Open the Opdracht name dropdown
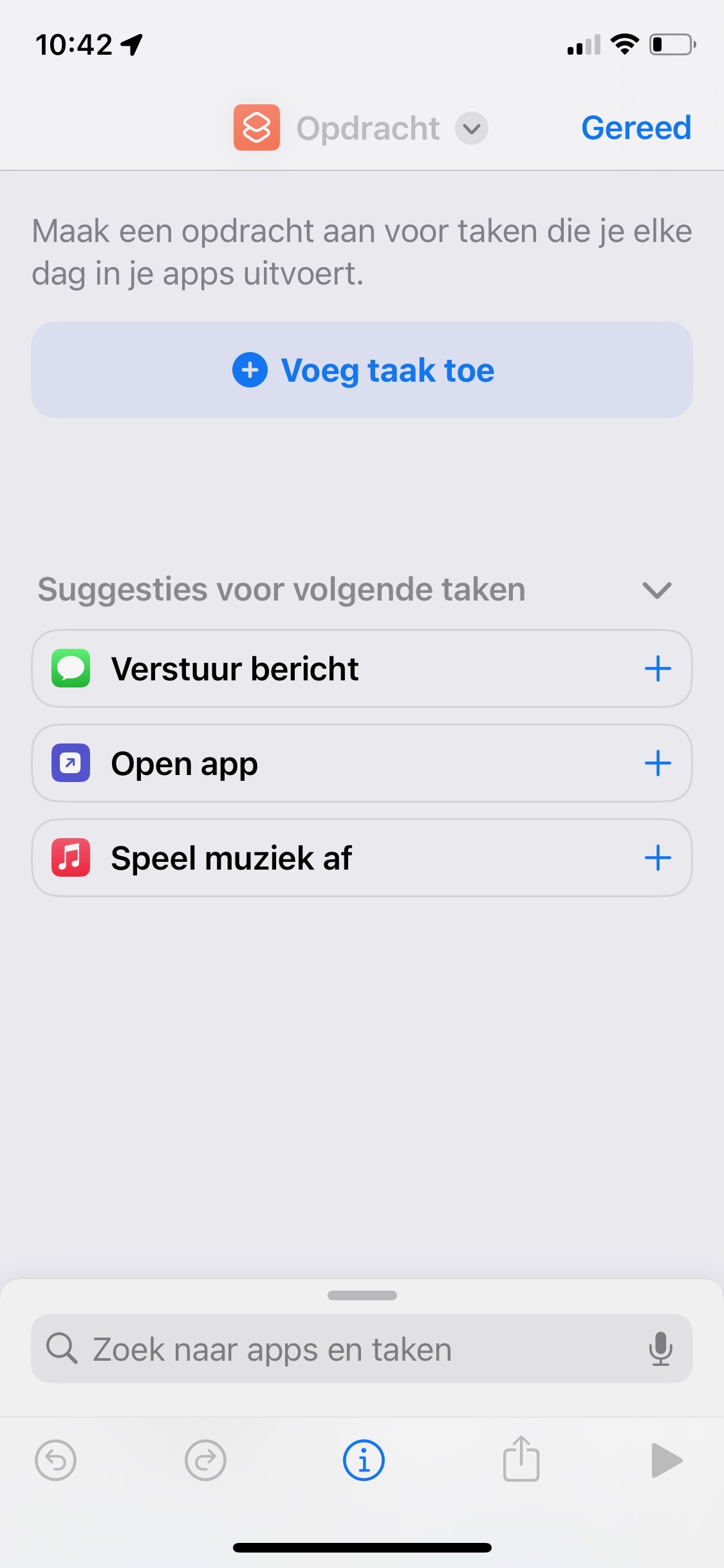 pyautogui.click(x=471, y=128)
